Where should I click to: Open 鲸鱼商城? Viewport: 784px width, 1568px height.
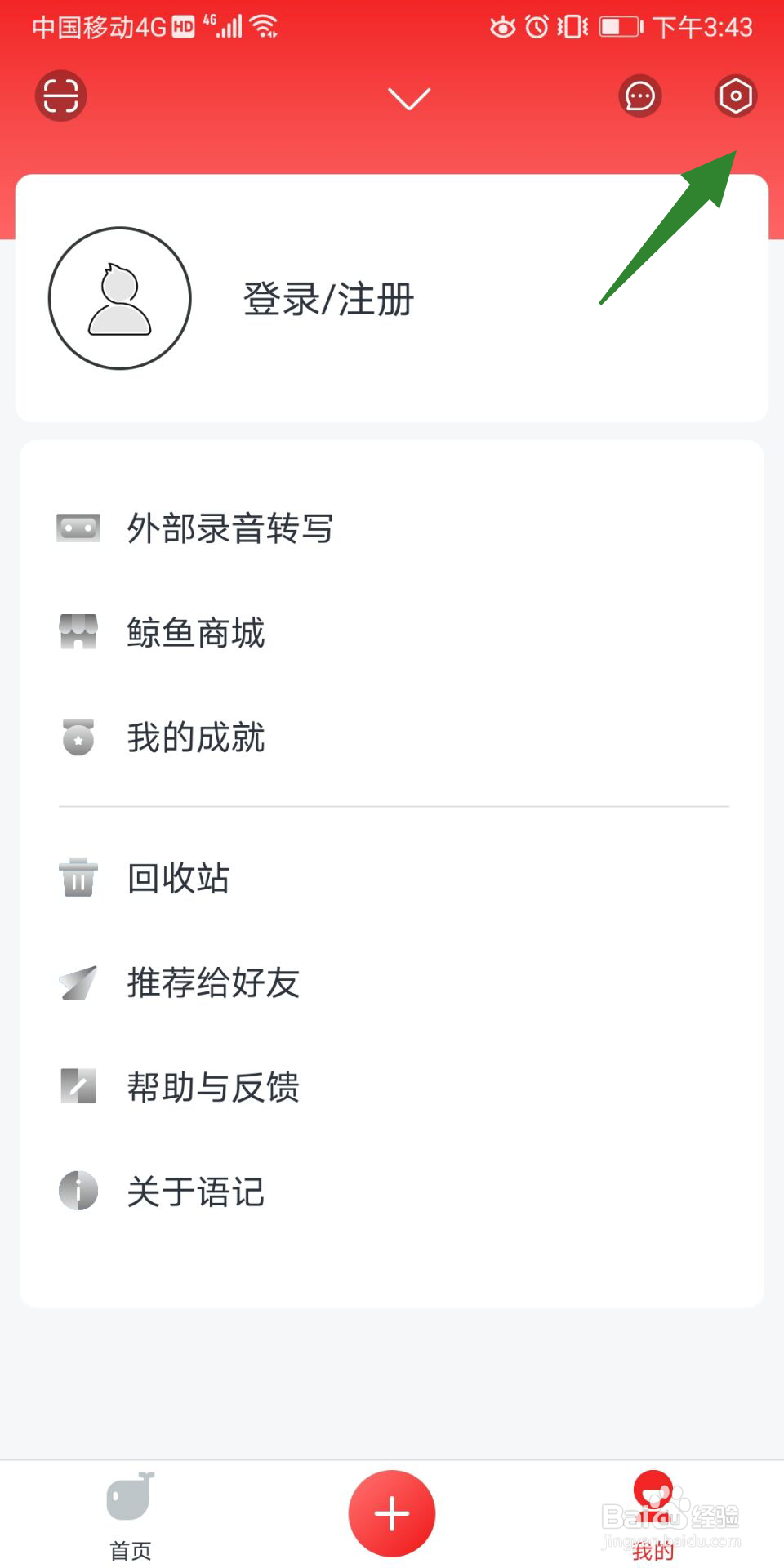[x=392, y=633]
